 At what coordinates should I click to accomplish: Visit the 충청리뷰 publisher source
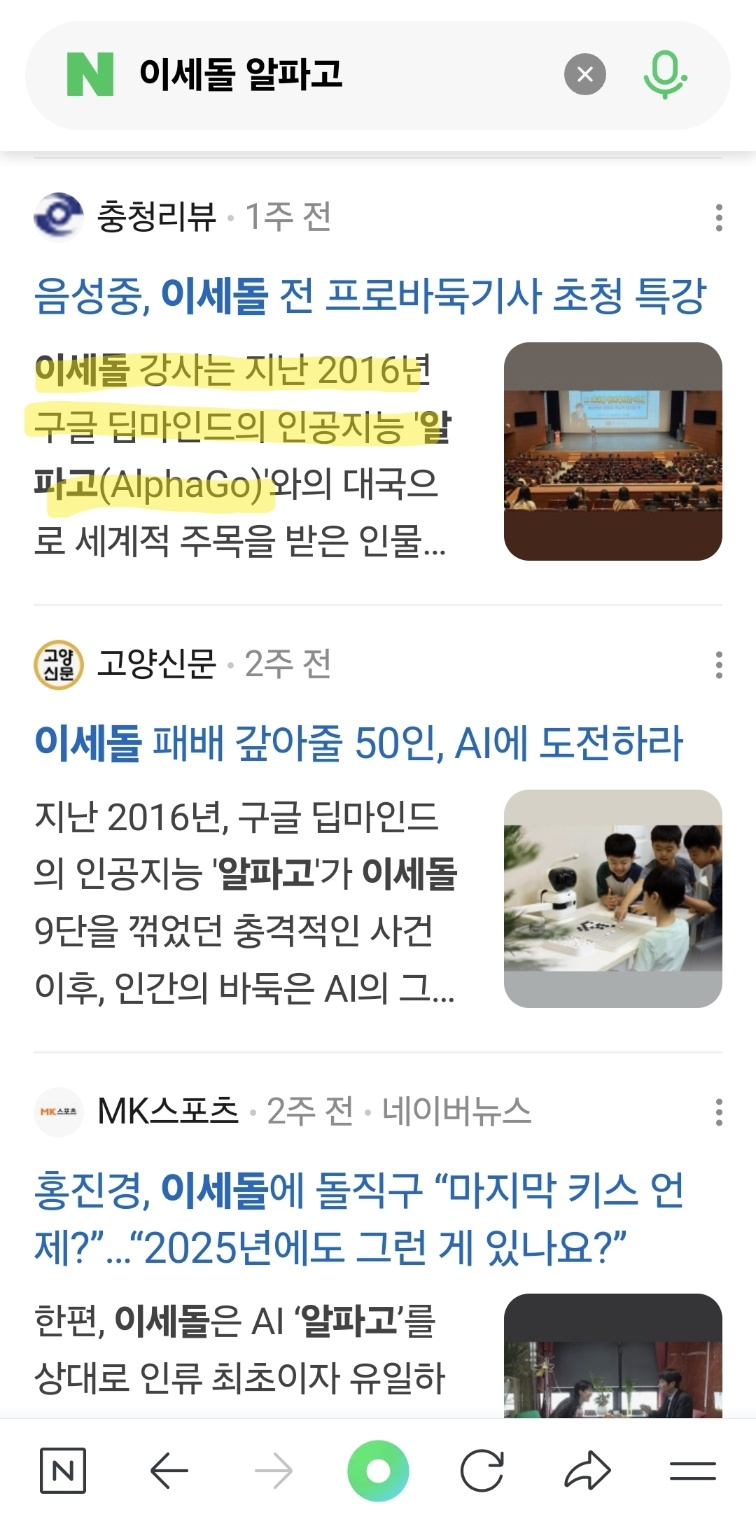click(x=156, y=216)
